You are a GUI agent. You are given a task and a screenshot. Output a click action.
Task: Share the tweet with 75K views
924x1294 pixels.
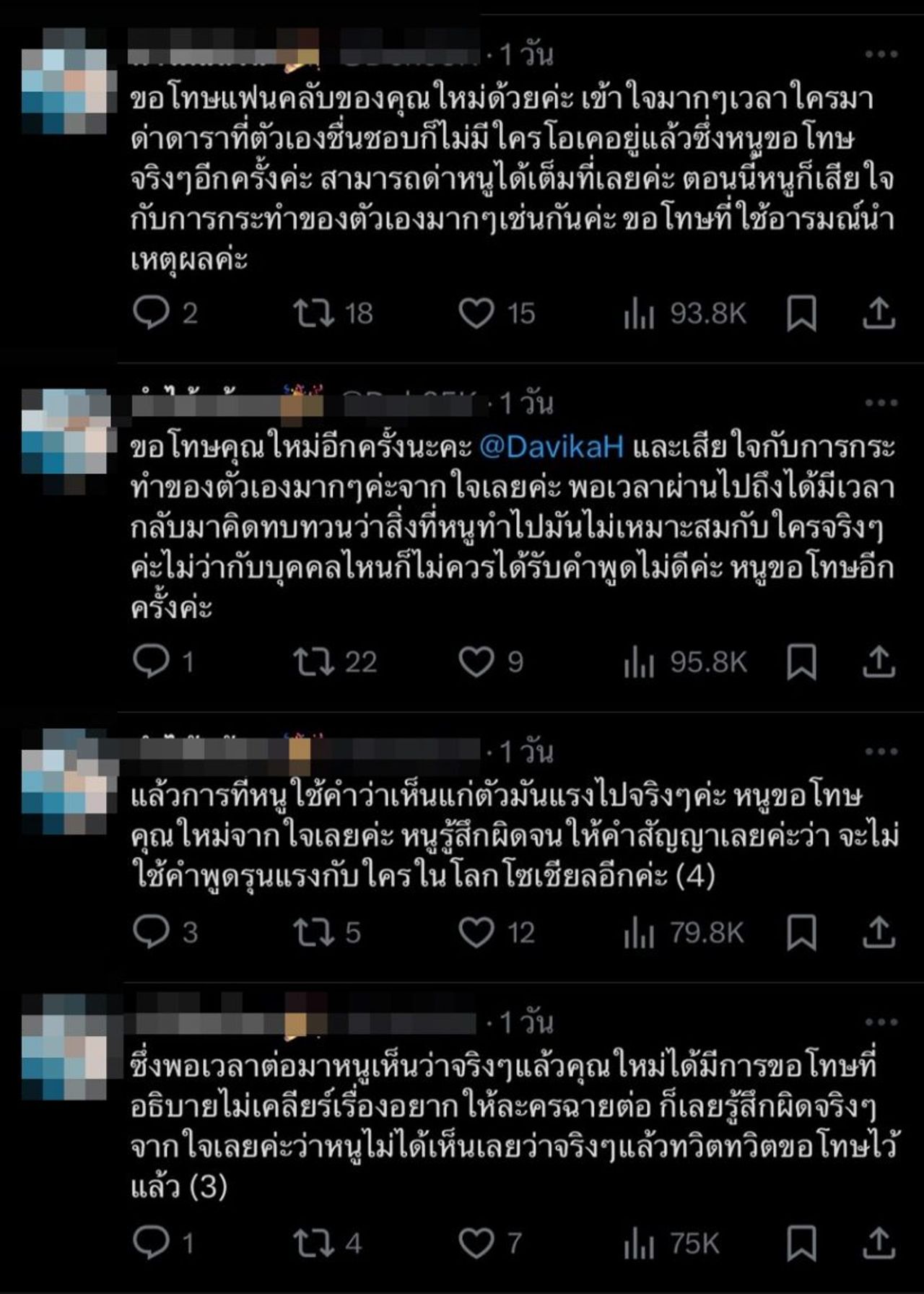(x=879, y=1243)
